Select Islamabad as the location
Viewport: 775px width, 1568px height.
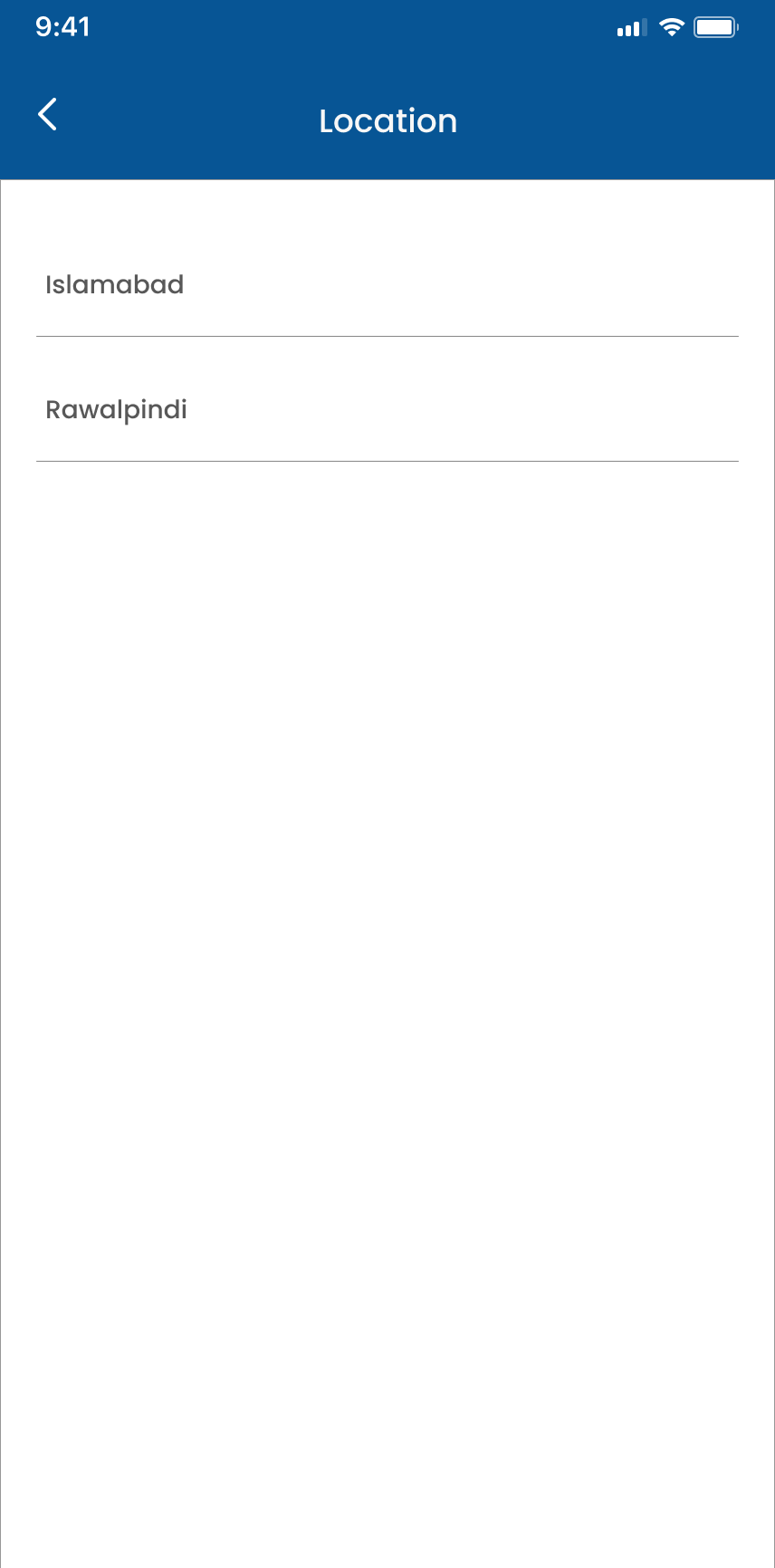(x=387, y=285)
